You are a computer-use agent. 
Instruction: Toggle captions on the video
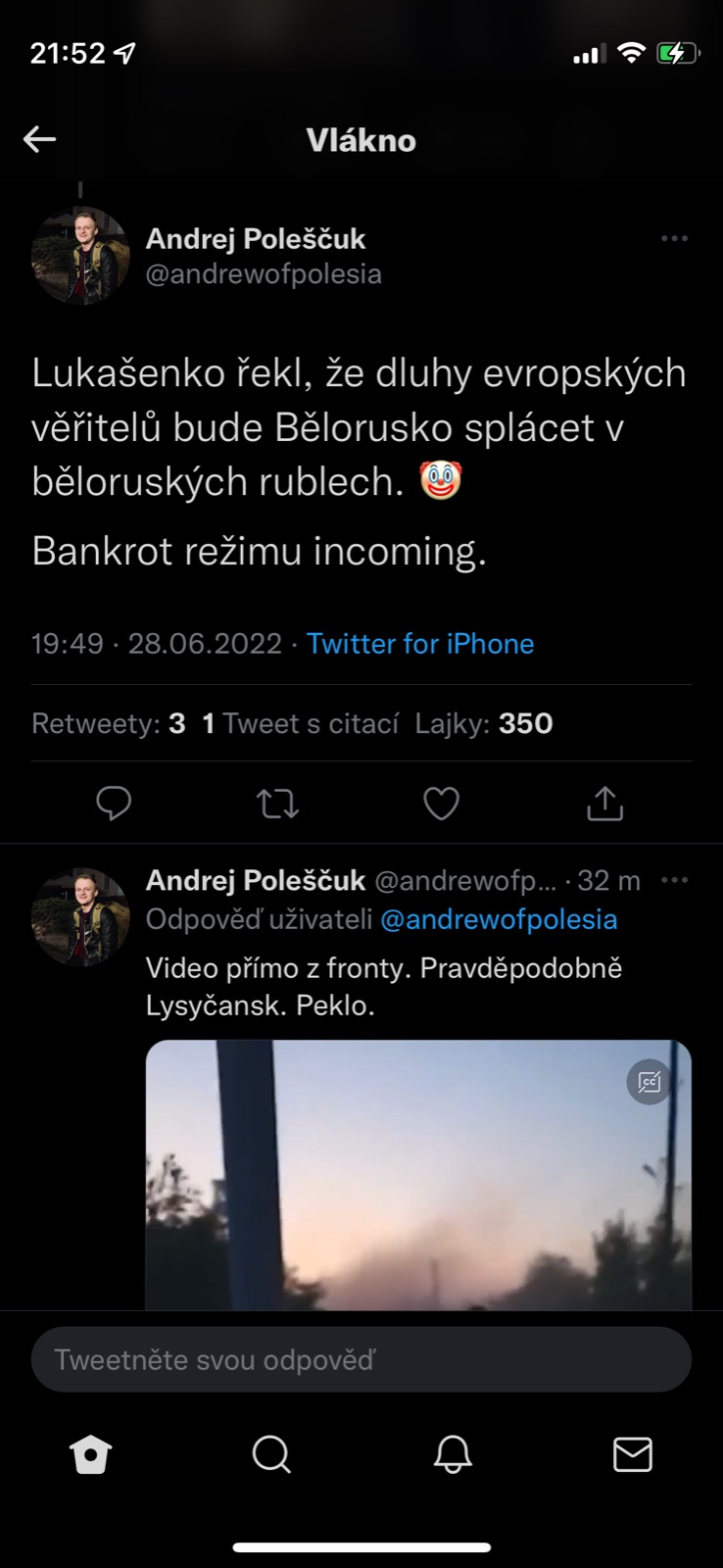click(x=650, y=1082)
